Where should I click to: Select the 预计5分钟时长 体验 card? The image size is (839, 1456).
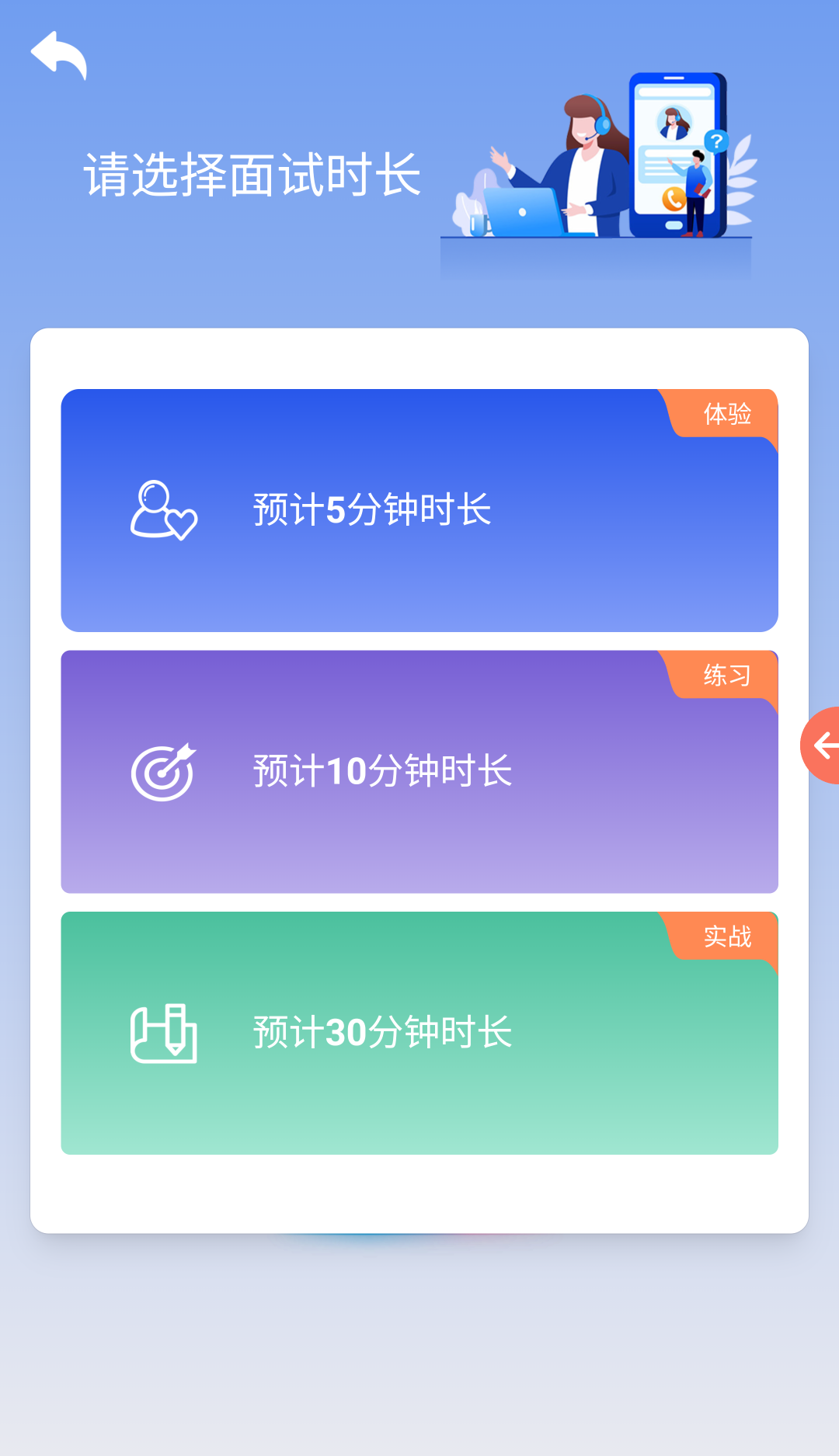coord(419,510)
